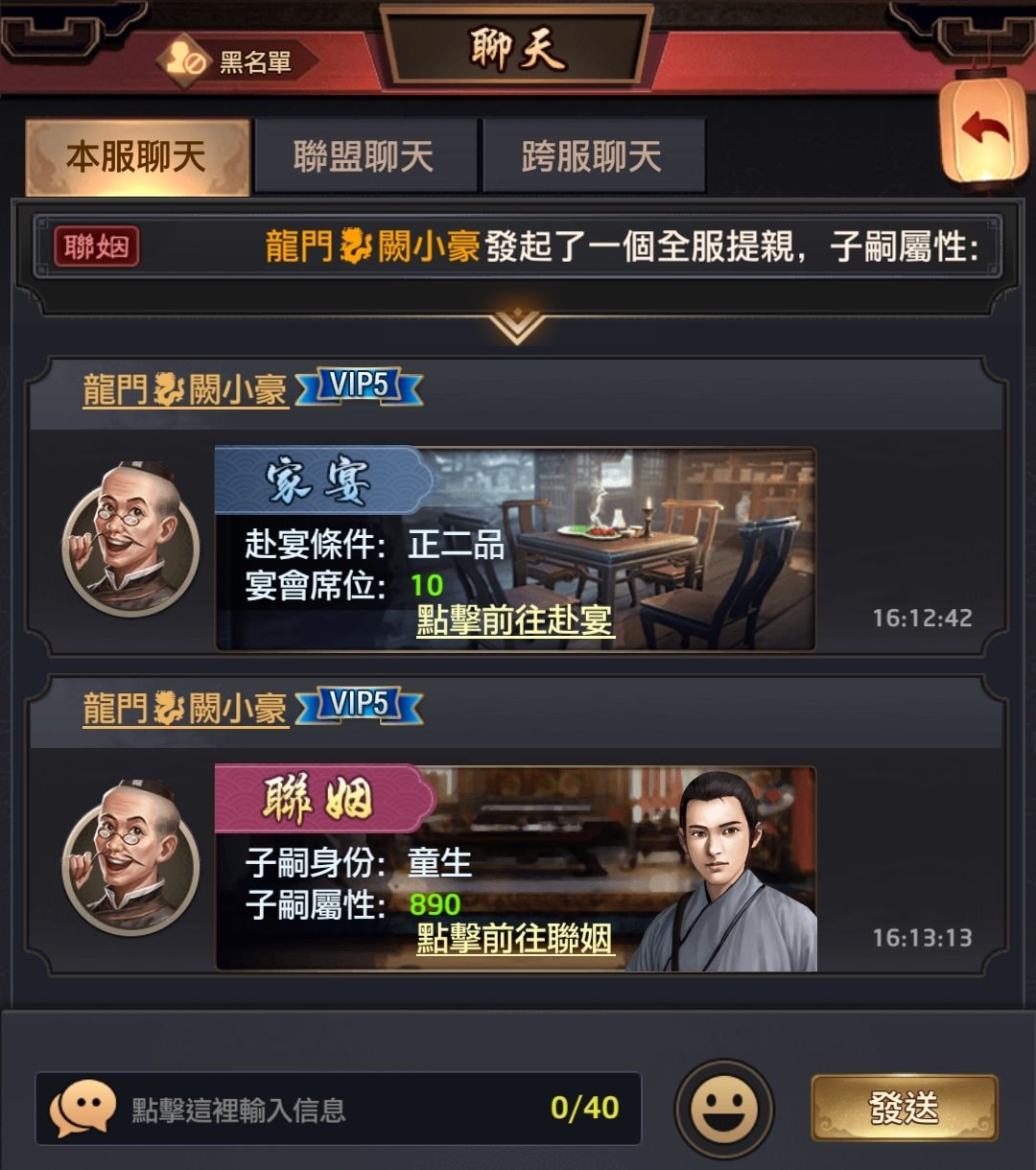Go back via the lantern arrow
This screenshot has height=1170, width=1036.
click(x=983, y=129)
